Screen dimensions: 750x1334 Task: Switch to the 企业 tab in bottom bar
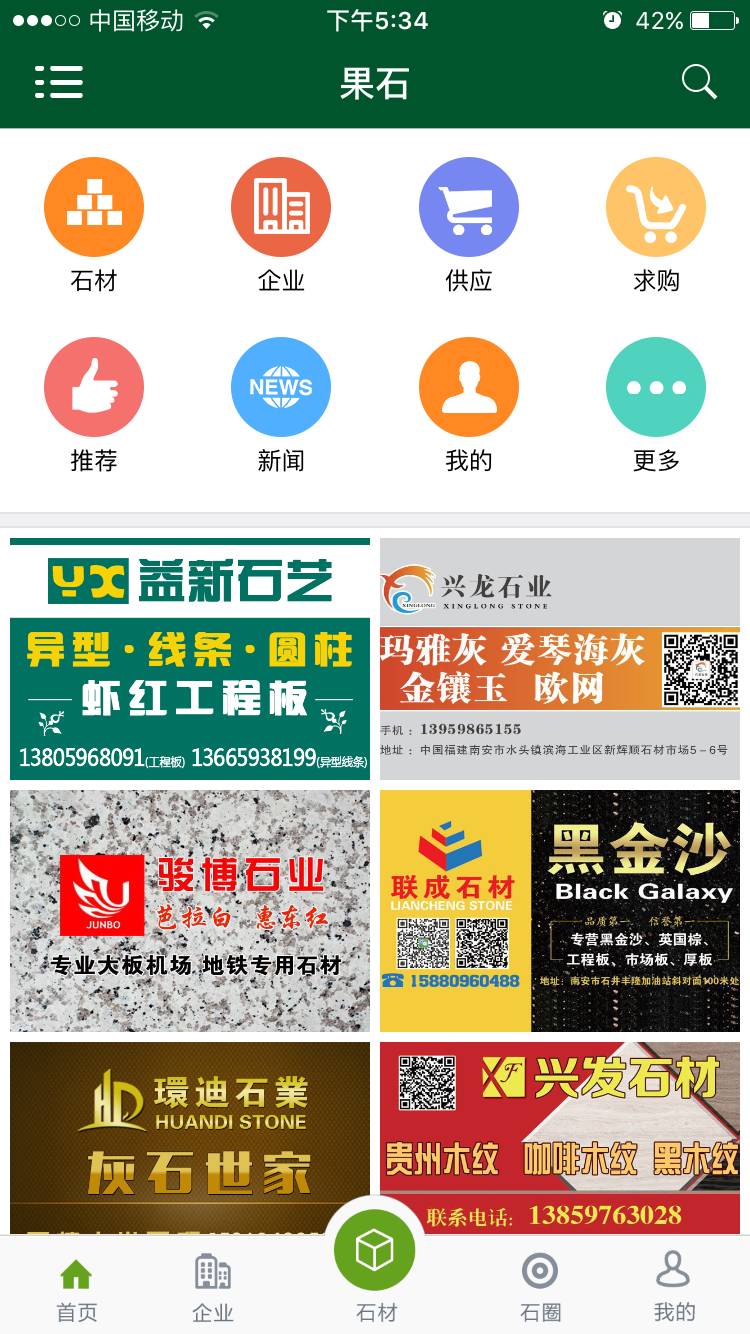tap(212, 1286)
